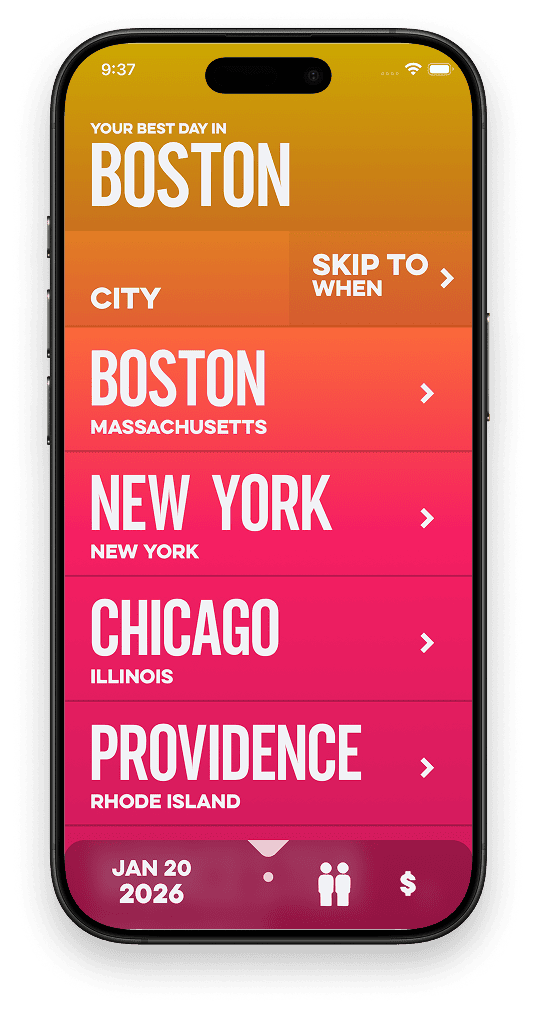Tap the dollar sign budget icon

click(x=408, y=883)
